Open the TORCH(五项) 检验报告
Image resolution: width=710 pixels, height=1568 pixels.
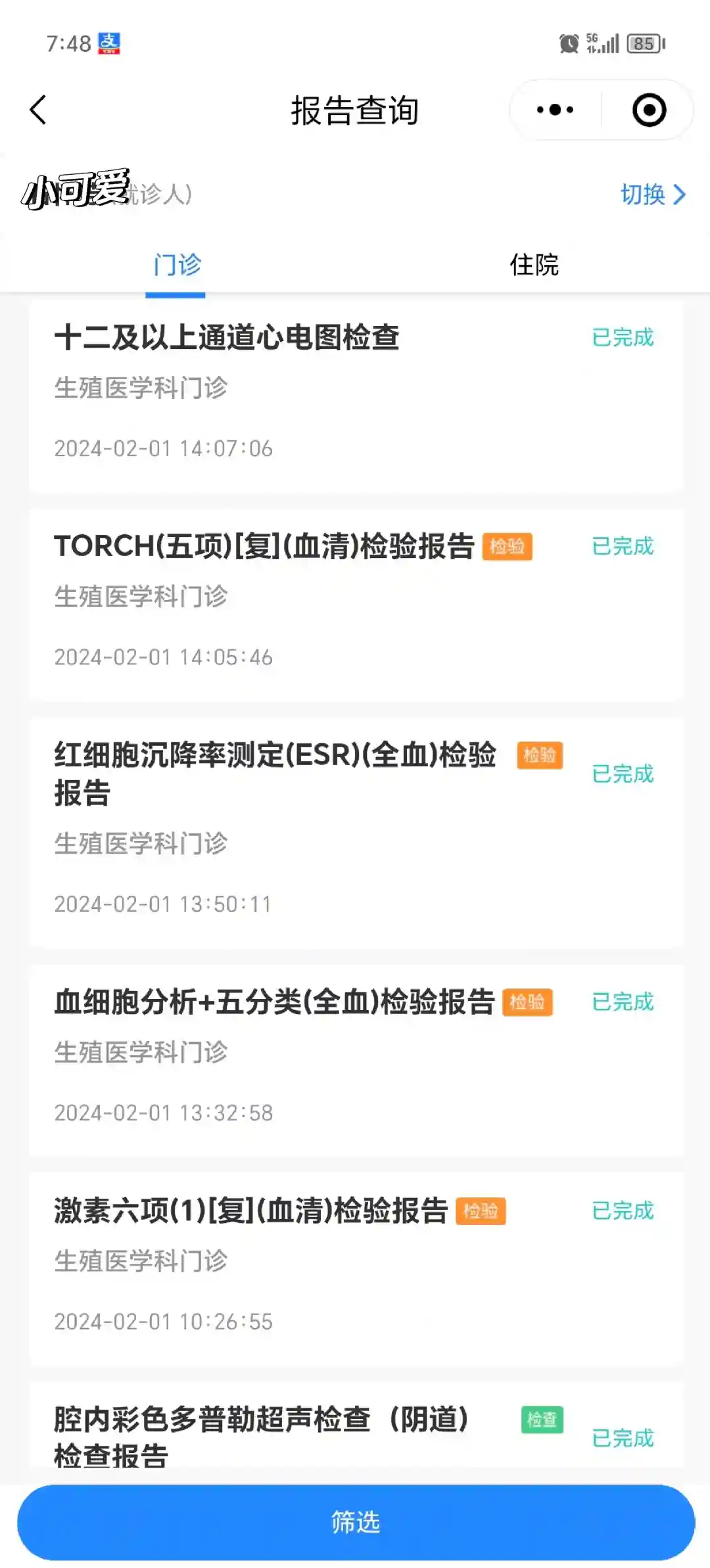point(355,603)
